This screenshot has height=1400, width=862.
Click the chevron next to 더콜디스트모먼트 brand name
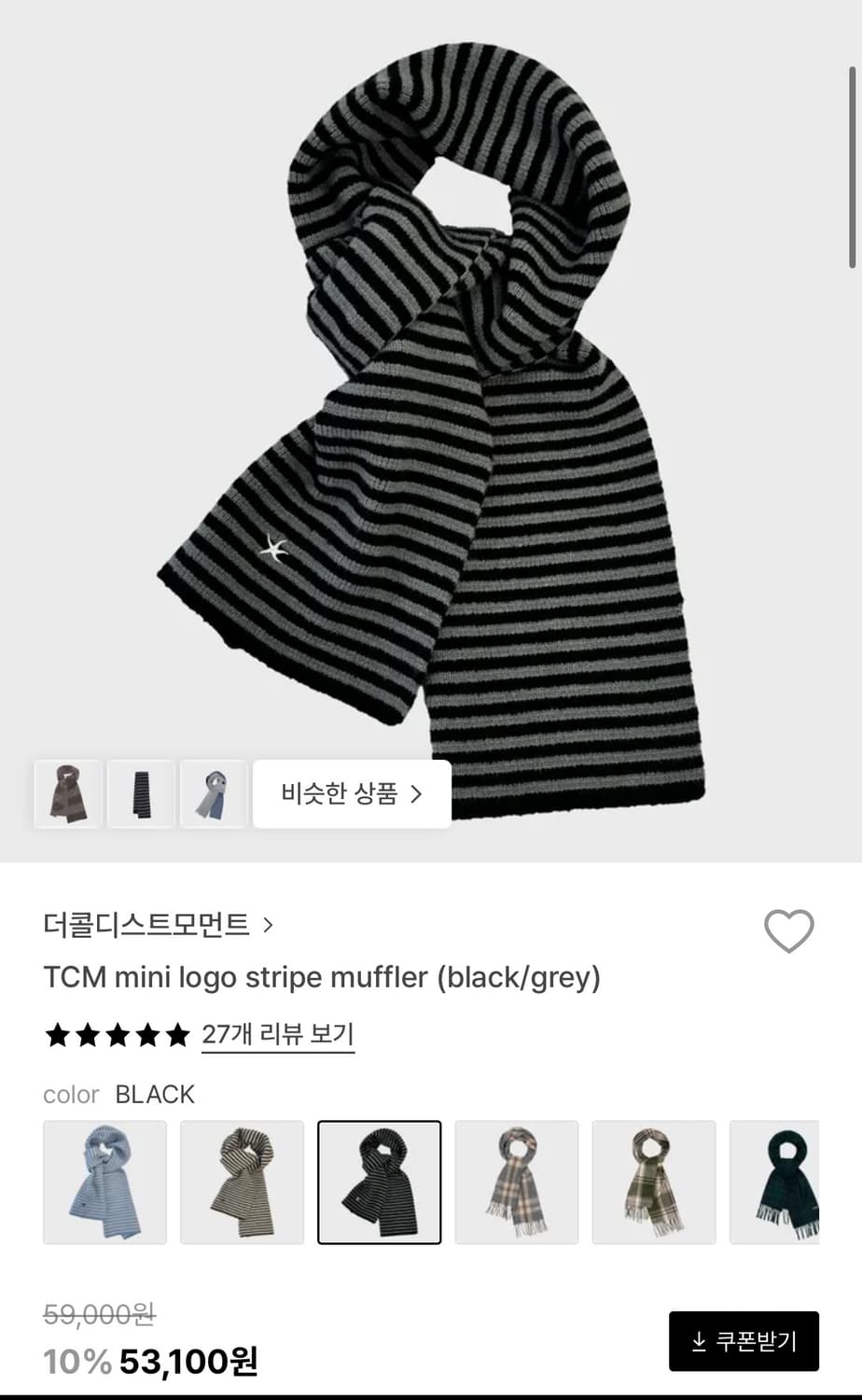[x=270, y=925]
